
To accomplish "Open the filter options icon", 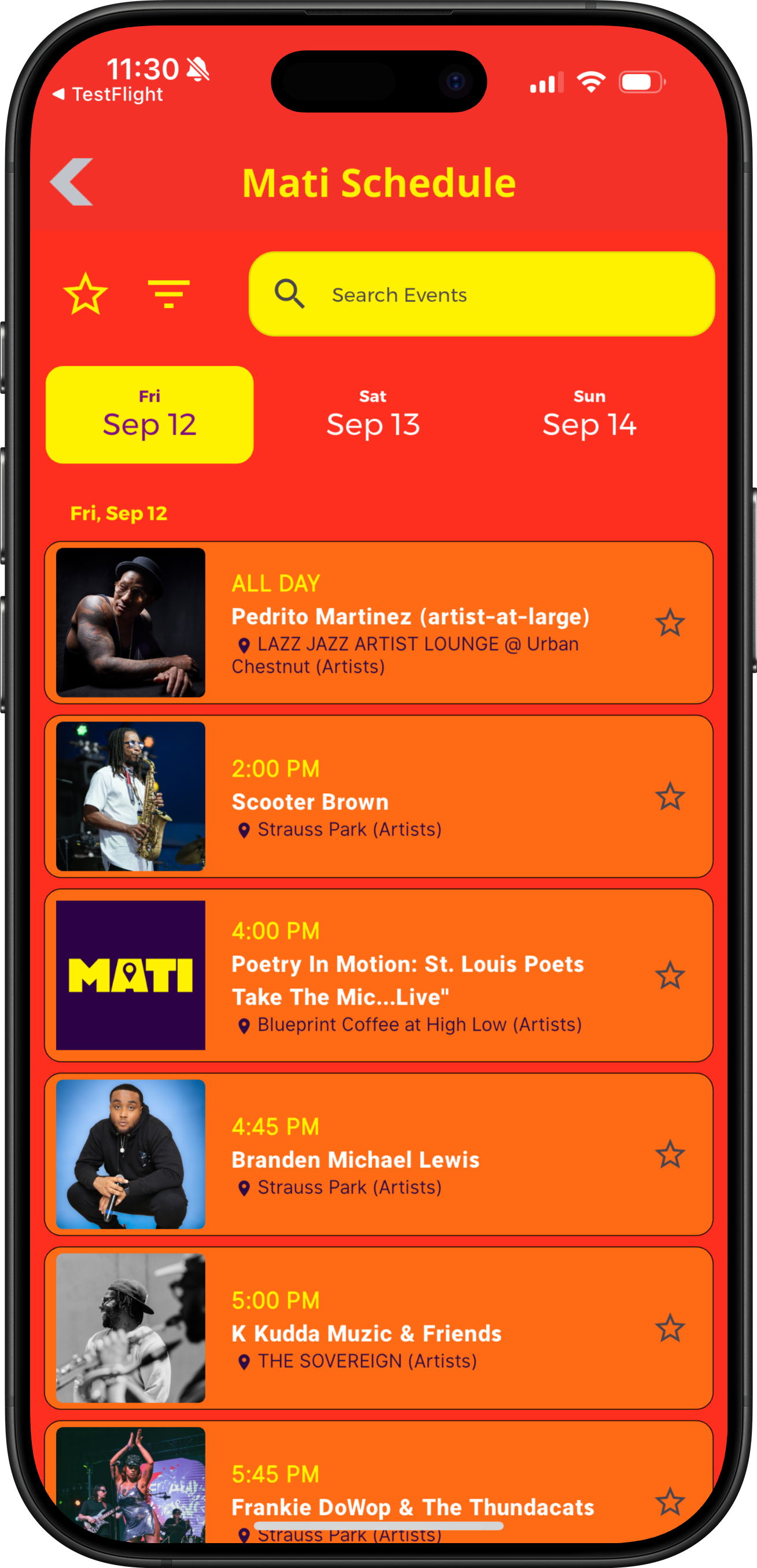I will [x=168, y=294].
